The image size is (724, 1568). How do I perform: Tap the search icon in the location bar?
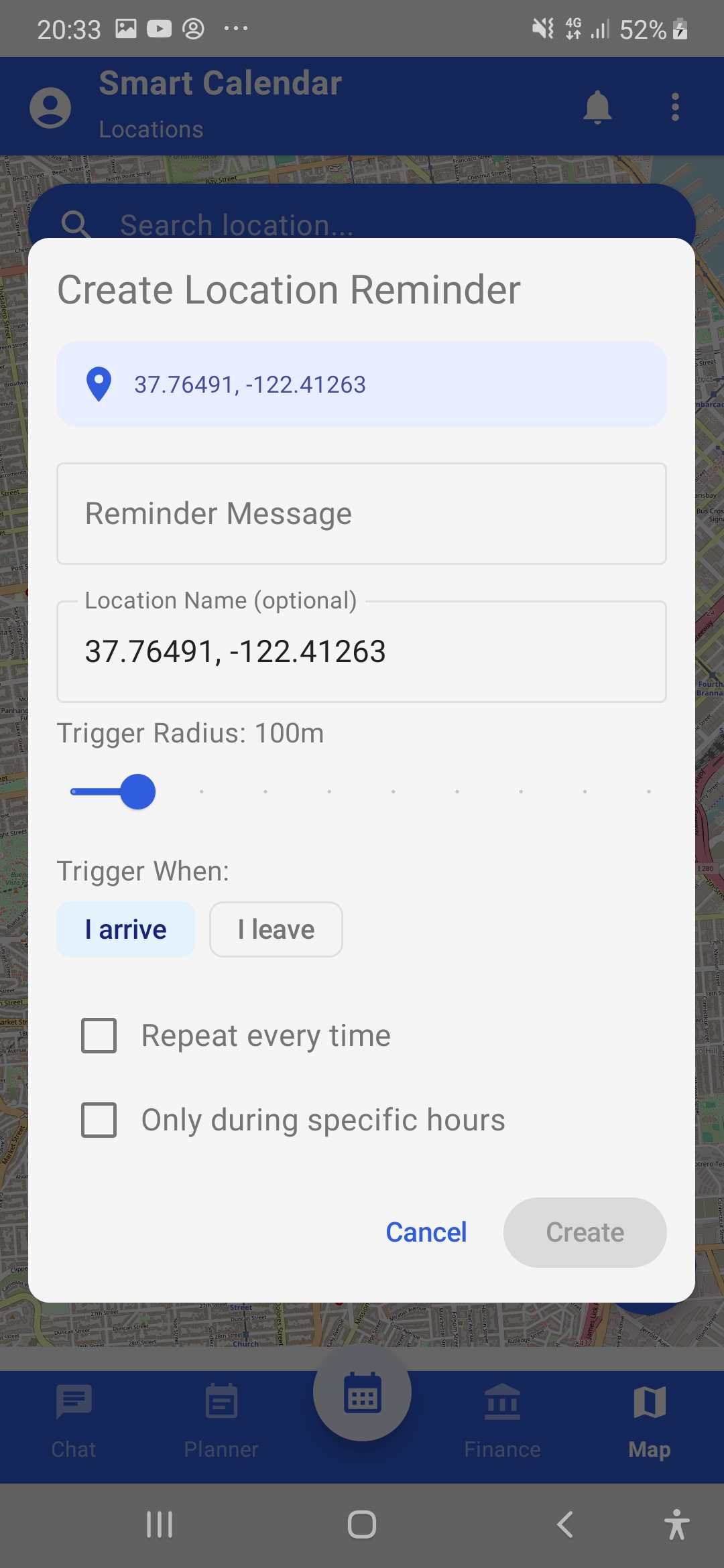click(x=77, y=224)
